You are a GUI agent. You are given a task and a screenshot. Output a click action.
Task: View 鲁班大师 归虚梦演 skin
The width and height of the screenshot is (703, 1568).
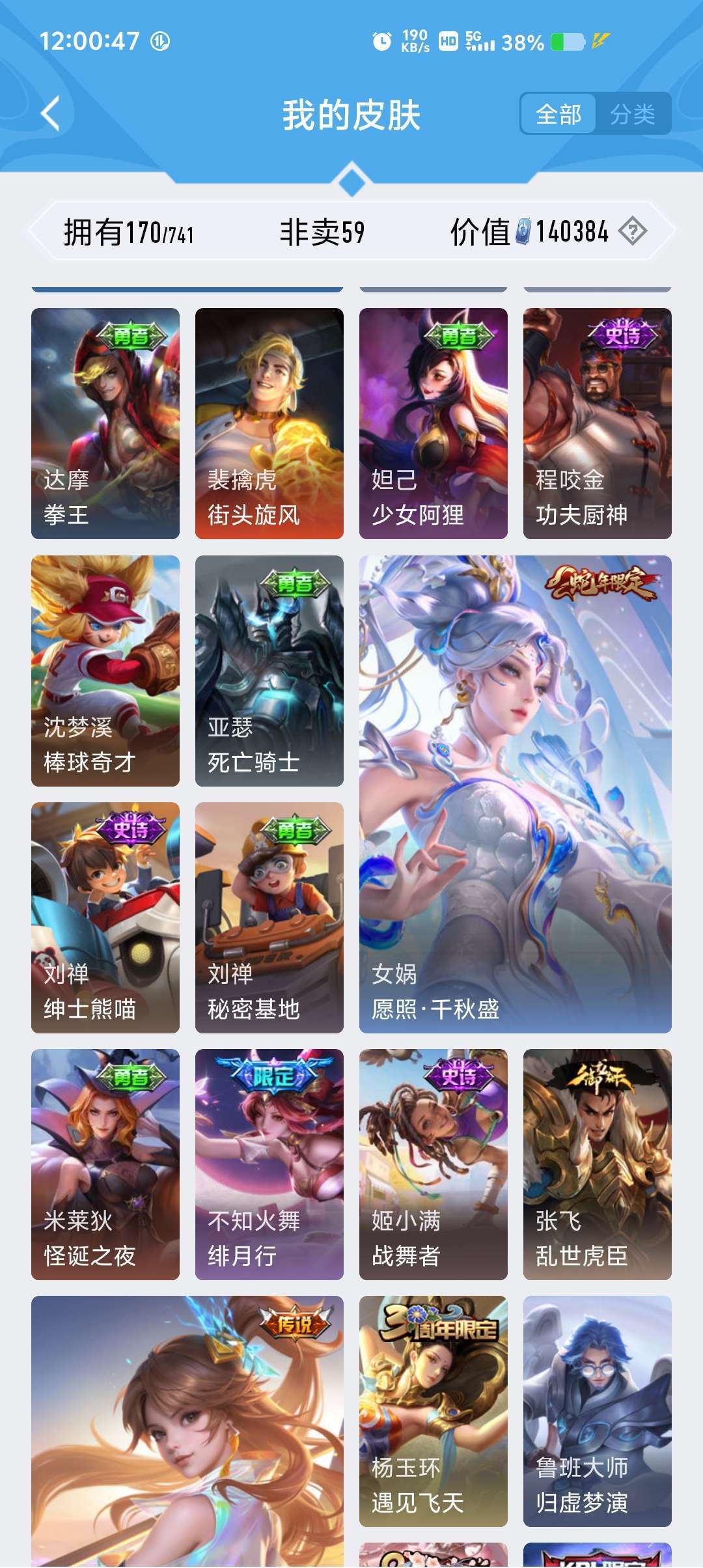598,1411
